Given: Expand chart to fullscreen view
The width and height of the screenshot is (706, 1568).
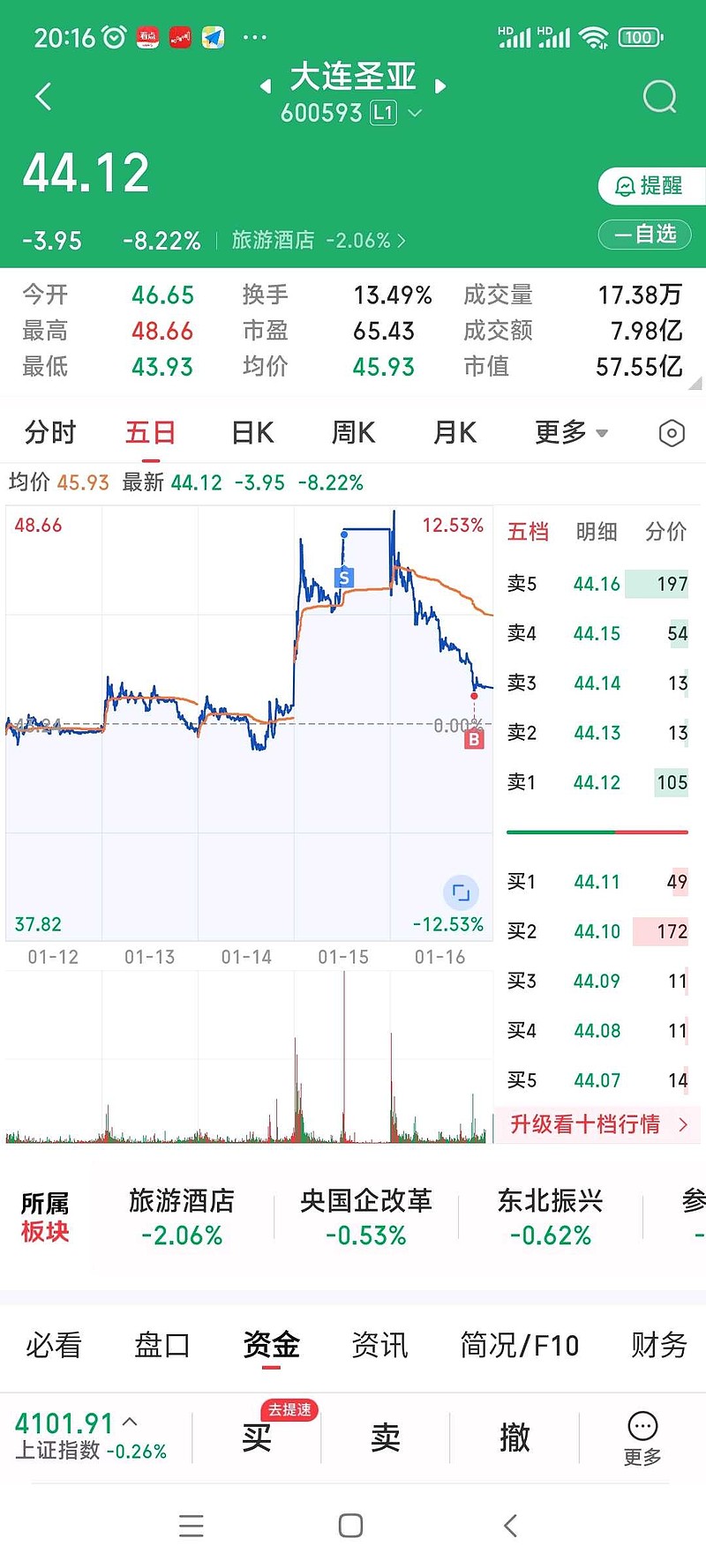Looking at the screenshot, I should [461, 892].
